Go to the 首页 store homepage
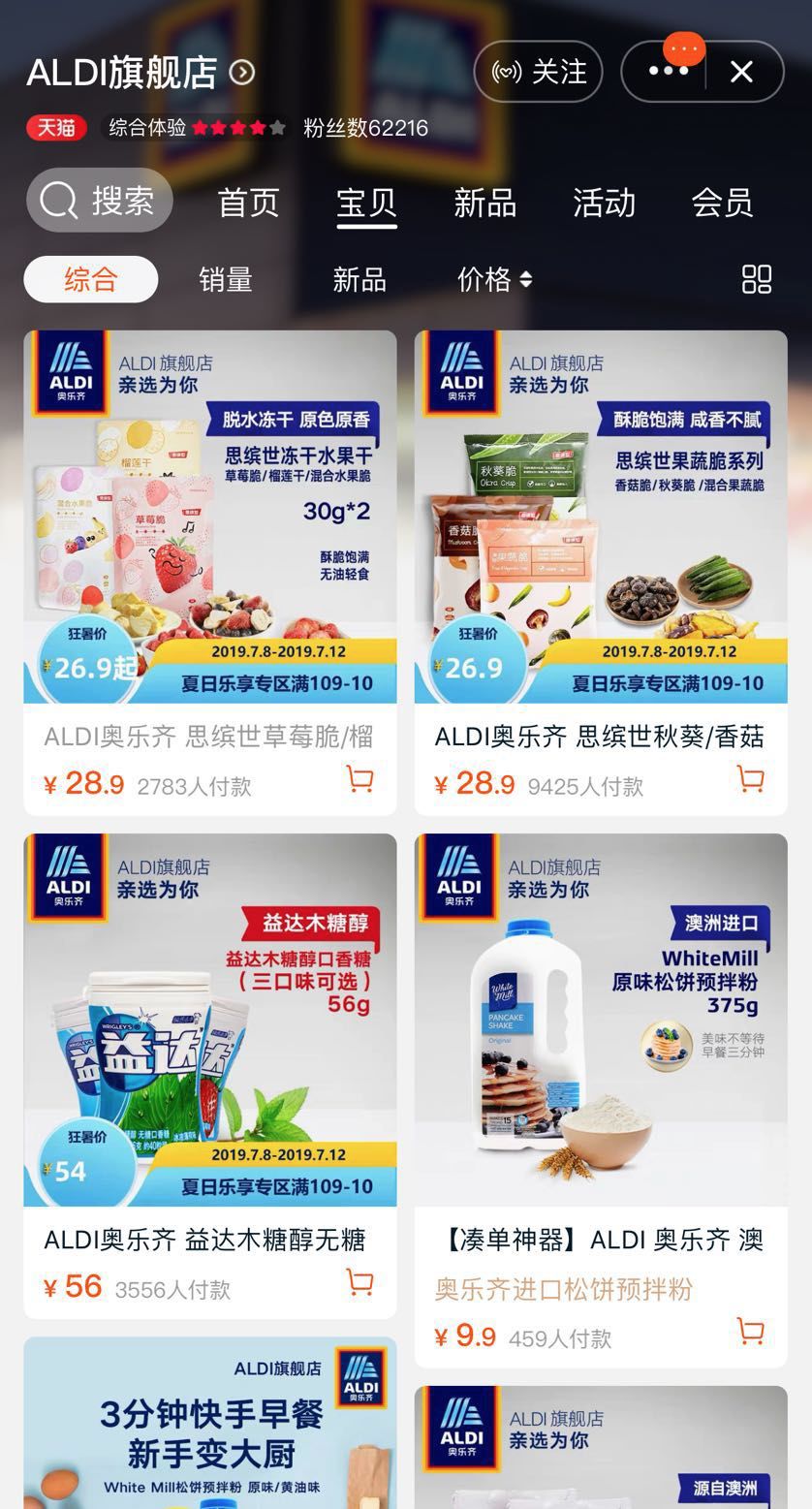Screen dimensions: 812x1509 pyautogui.click(x=247, y=203)
